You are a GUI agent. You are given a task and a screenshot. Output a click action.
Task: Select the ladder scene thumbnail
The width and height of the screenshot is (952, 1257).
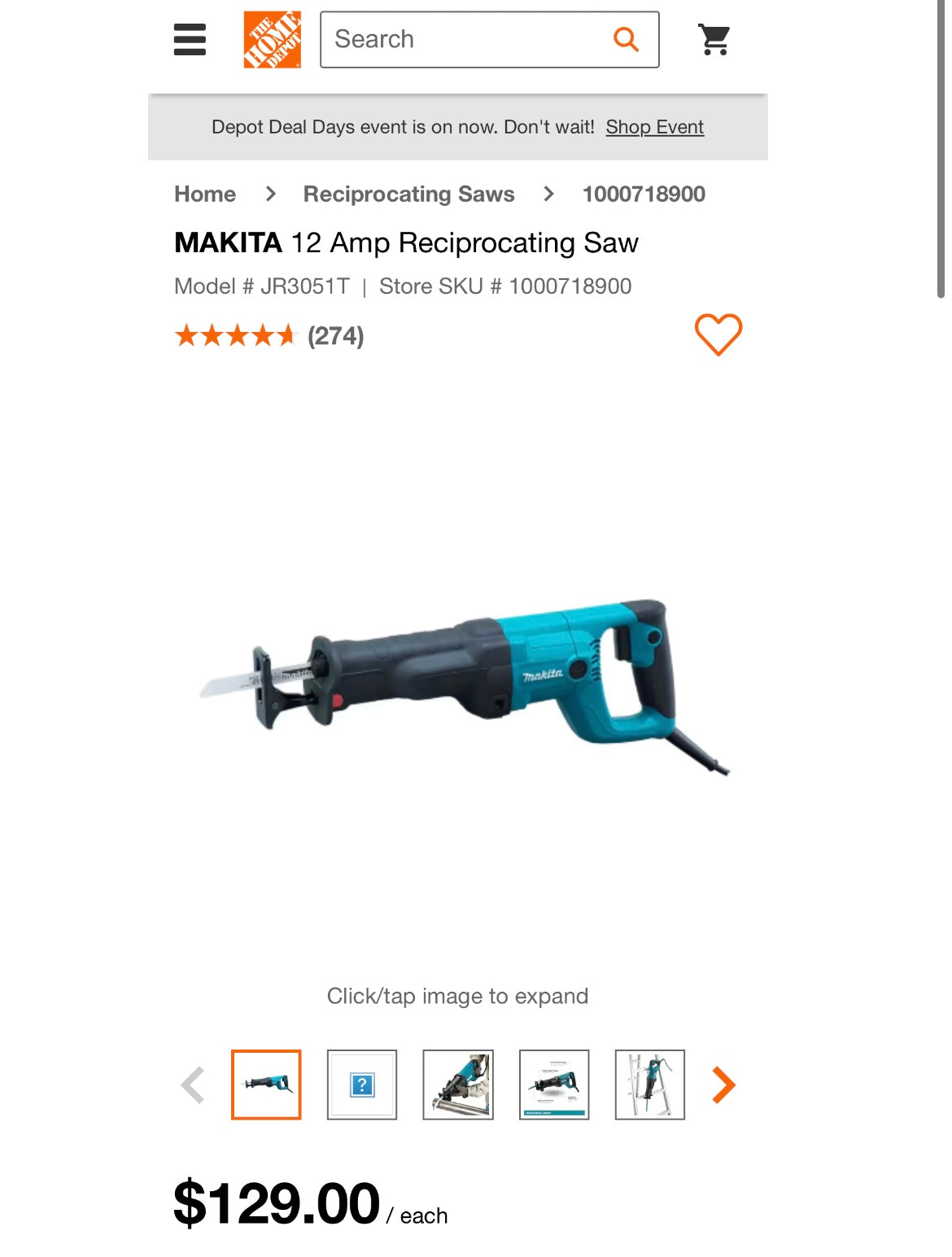(649, 1085)
